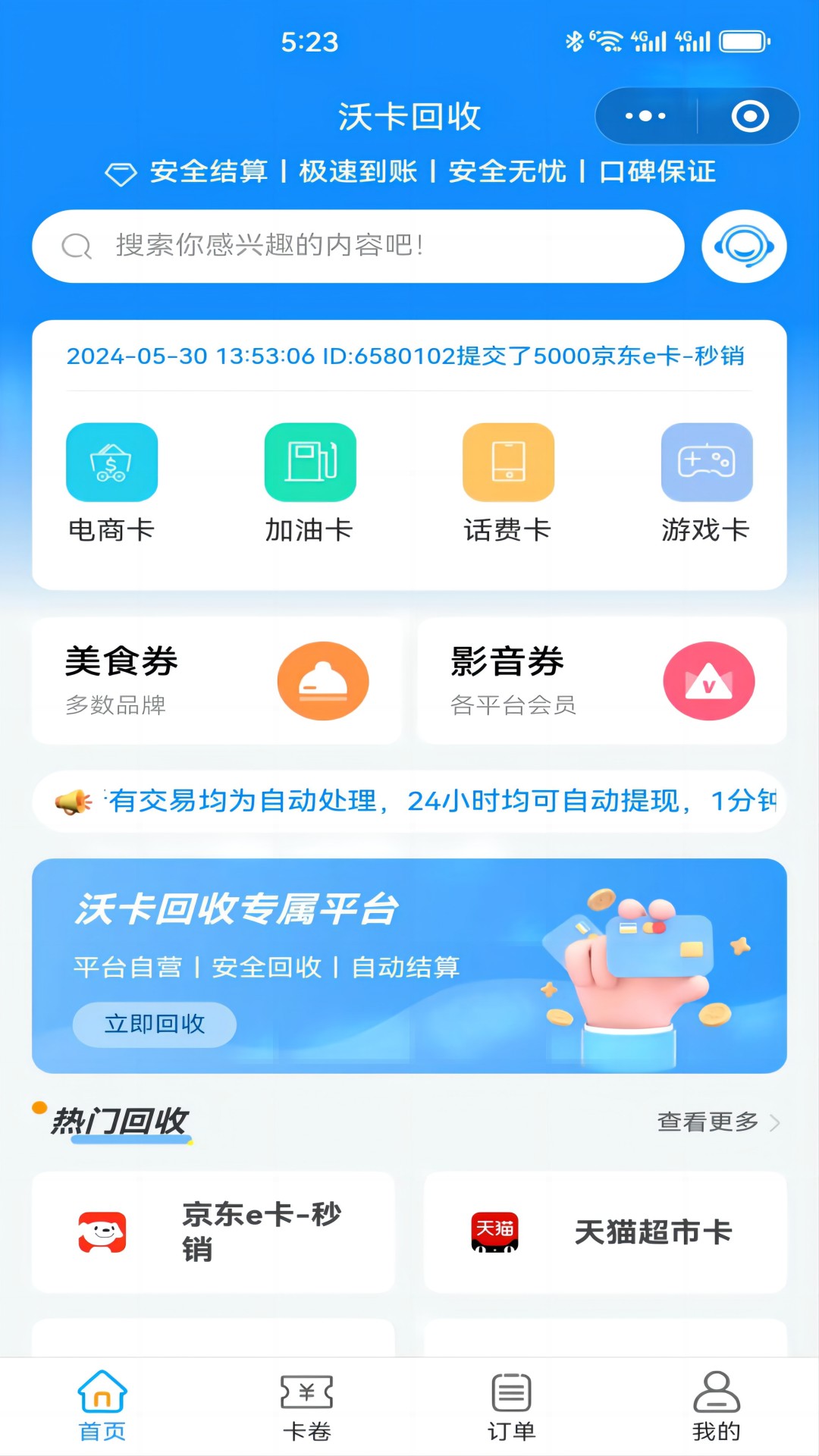The image size is (819, 1456).
Task: Tap the 立即回收 button
Action: point(155,1024)
